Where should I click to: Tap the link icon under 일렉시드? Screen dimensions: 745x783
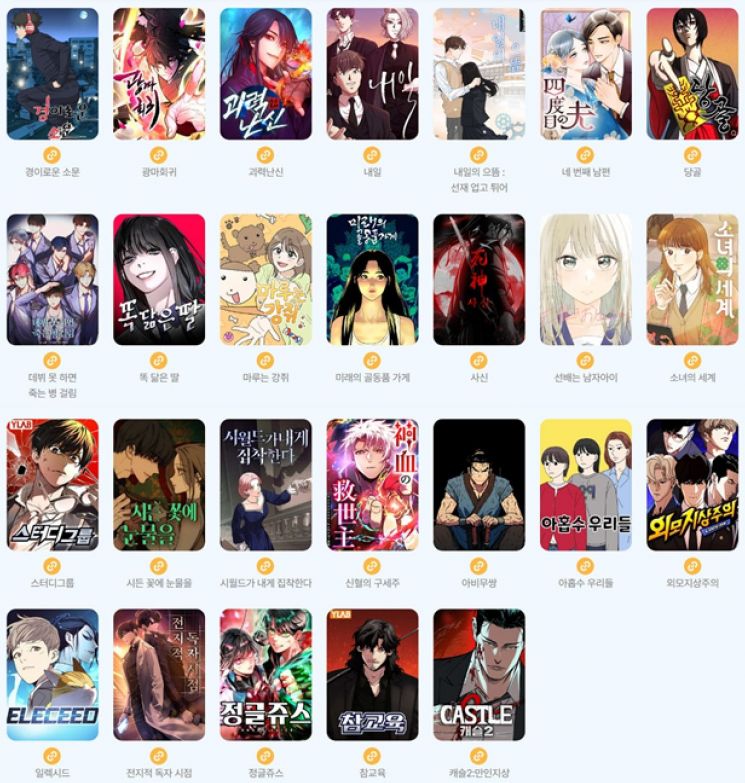(x=52, y=755)
